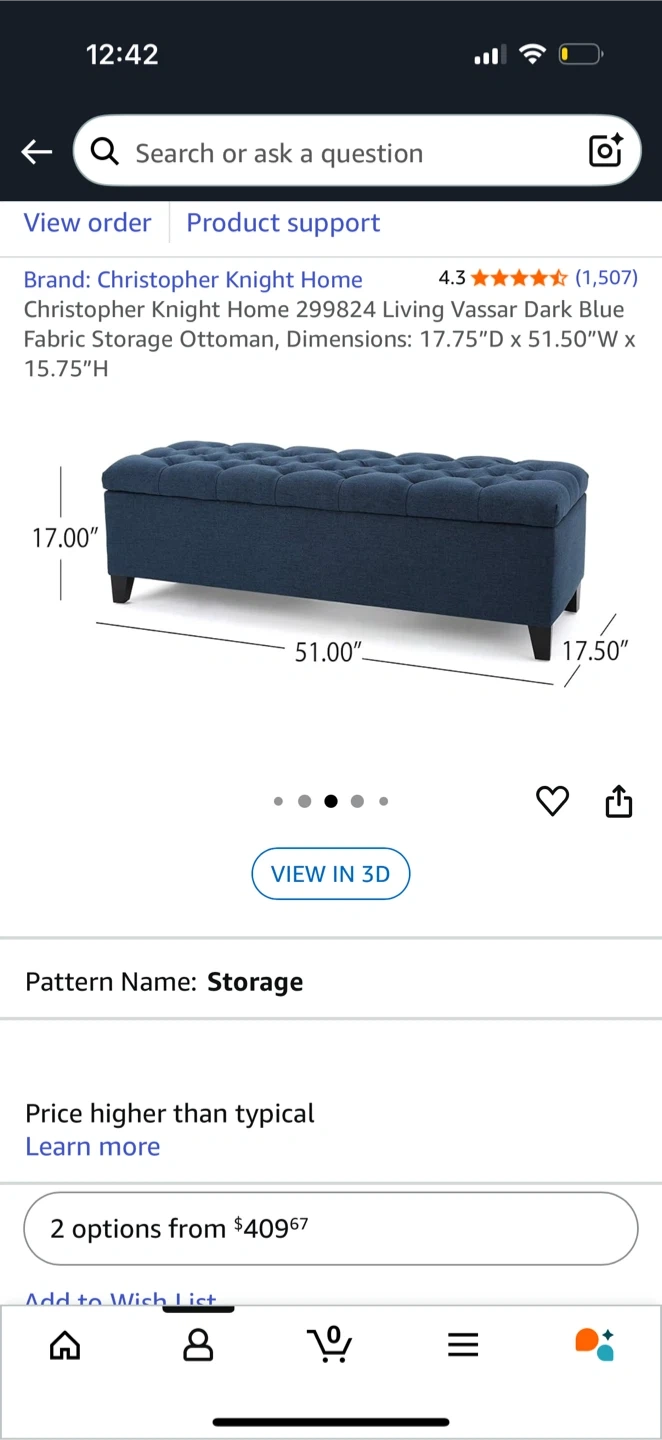Share this product listing
This screenshot has height=1440, width=662.
(x=619, y=801)
